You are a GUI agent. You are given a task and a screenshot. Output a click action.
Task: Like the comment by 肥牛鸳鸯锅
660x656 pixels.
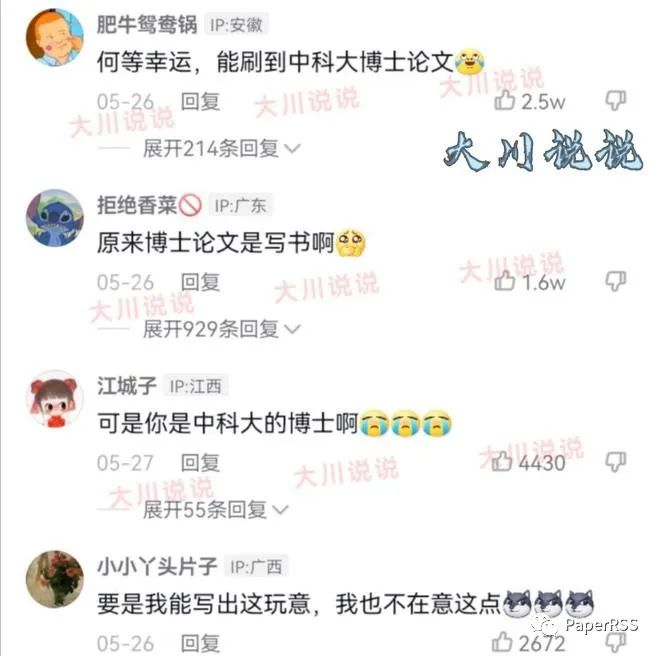tap(506, 101)
